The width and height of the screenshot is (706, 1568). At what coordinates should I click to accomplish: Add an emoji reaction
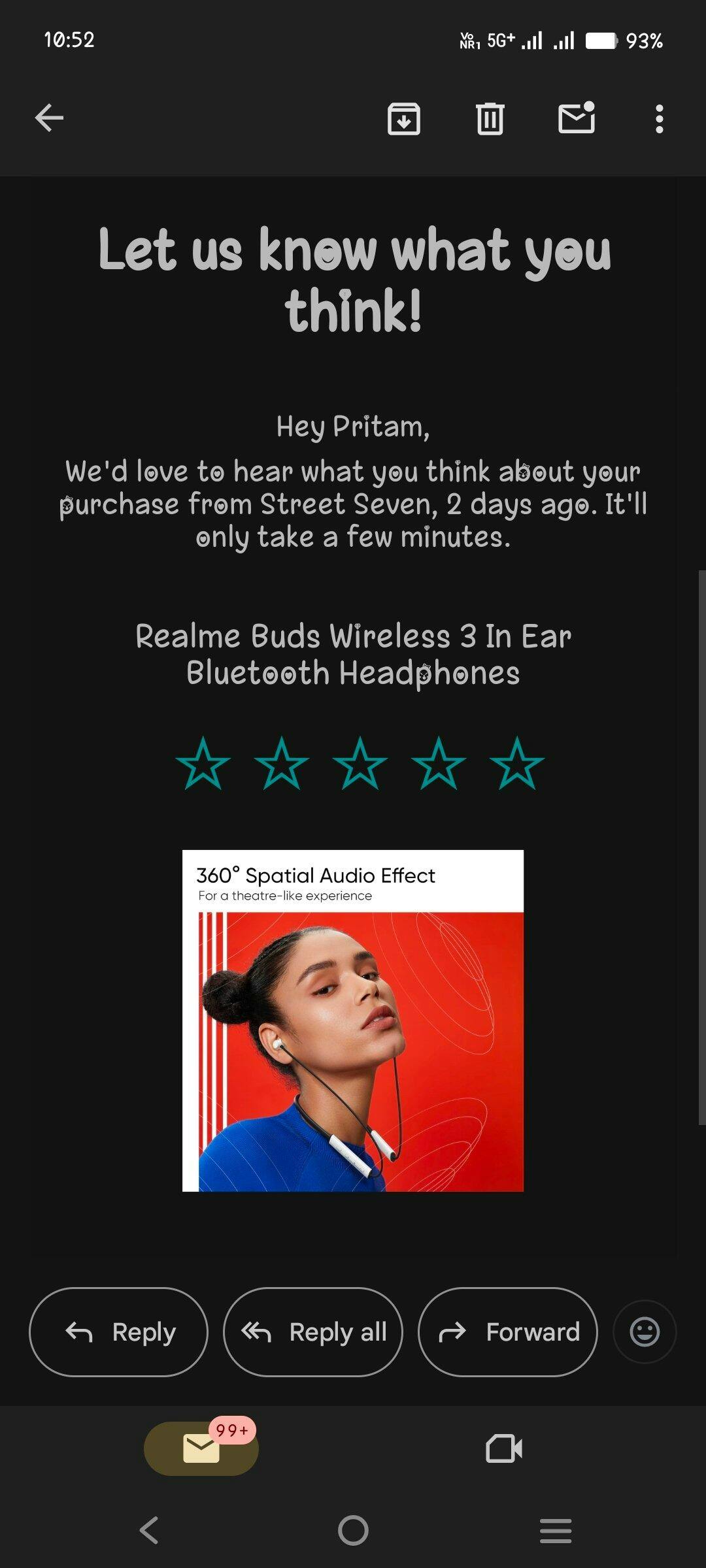click(x=645, y=1331)
